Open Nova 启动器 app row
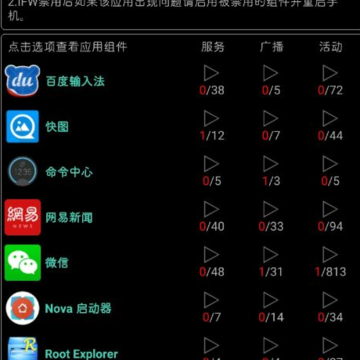This screenshot has height=360, width=360. point(180,308)
